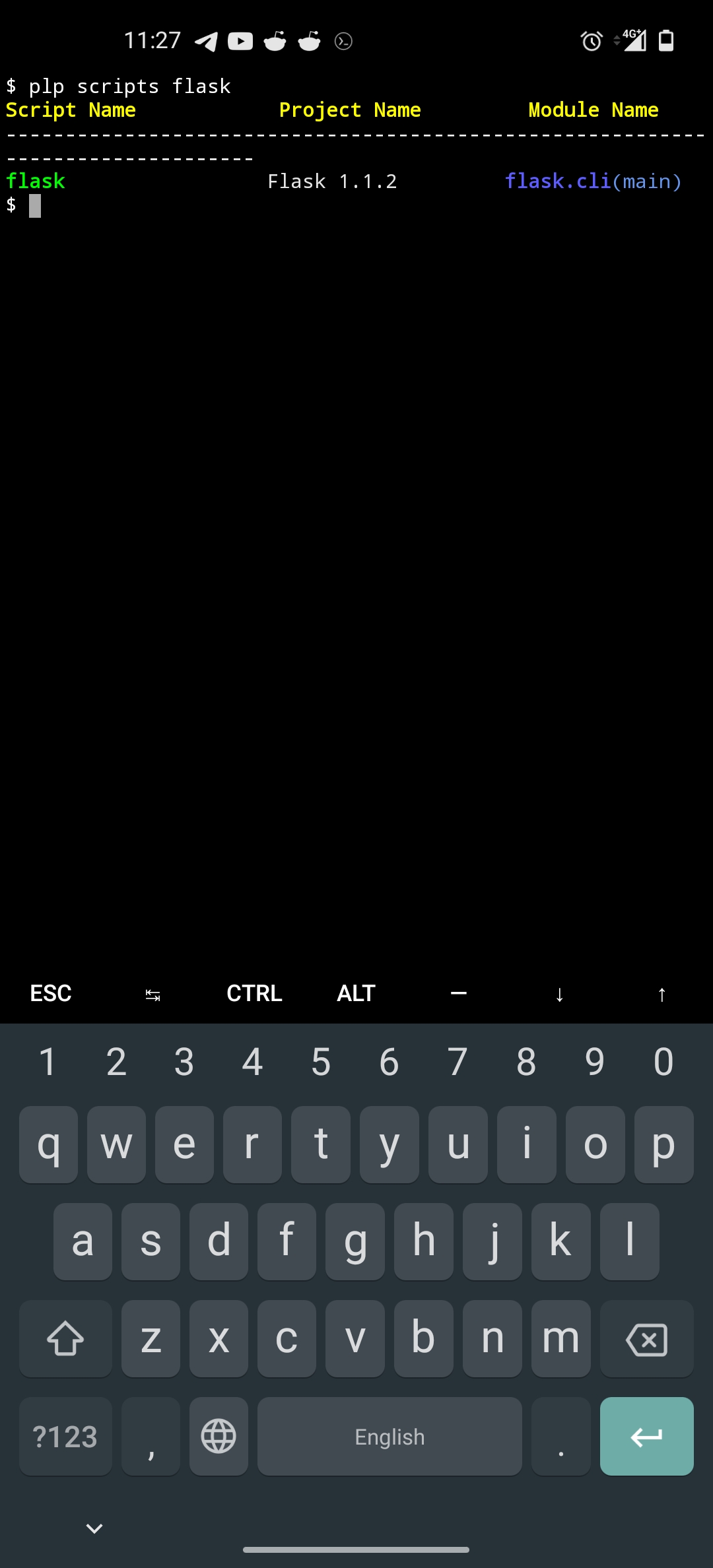Screen dimensions: 713x1568
Task: Hide the keyboard with the down chevron
Action: pyautogui.click(x=94, y=1528)
